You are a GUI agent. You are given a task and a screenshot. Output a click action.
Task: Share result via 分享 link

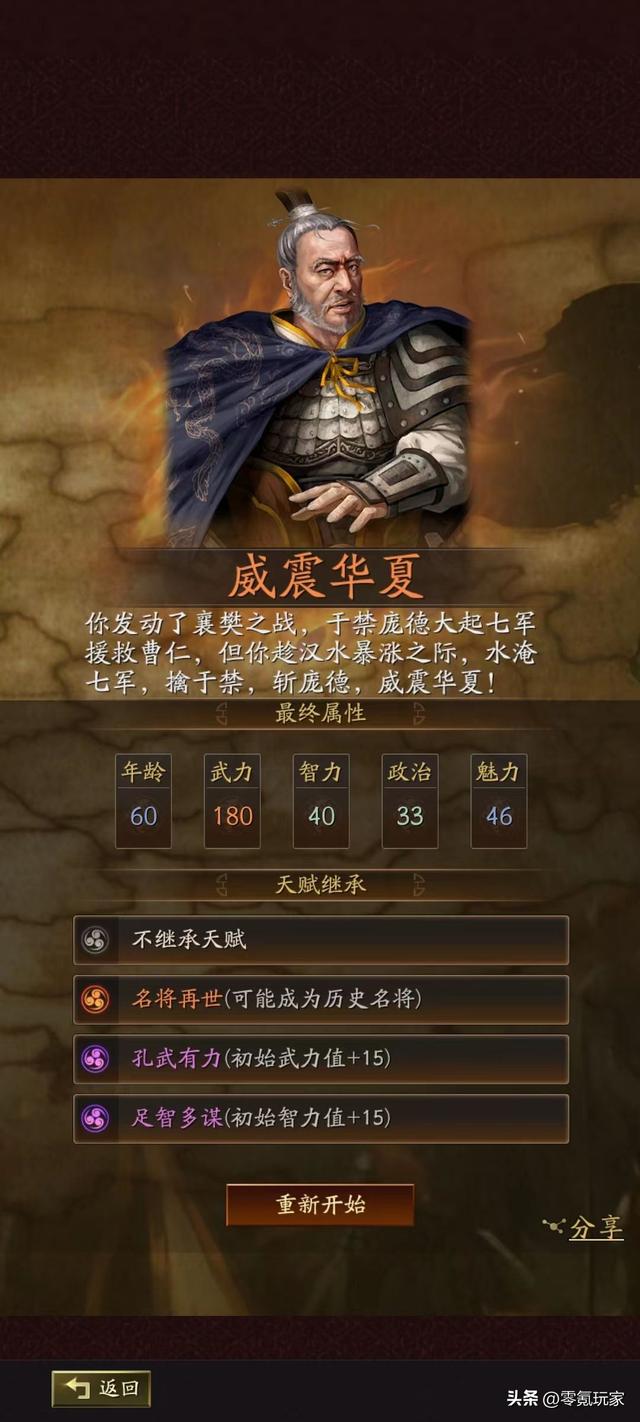click(x=584, y=1227)
